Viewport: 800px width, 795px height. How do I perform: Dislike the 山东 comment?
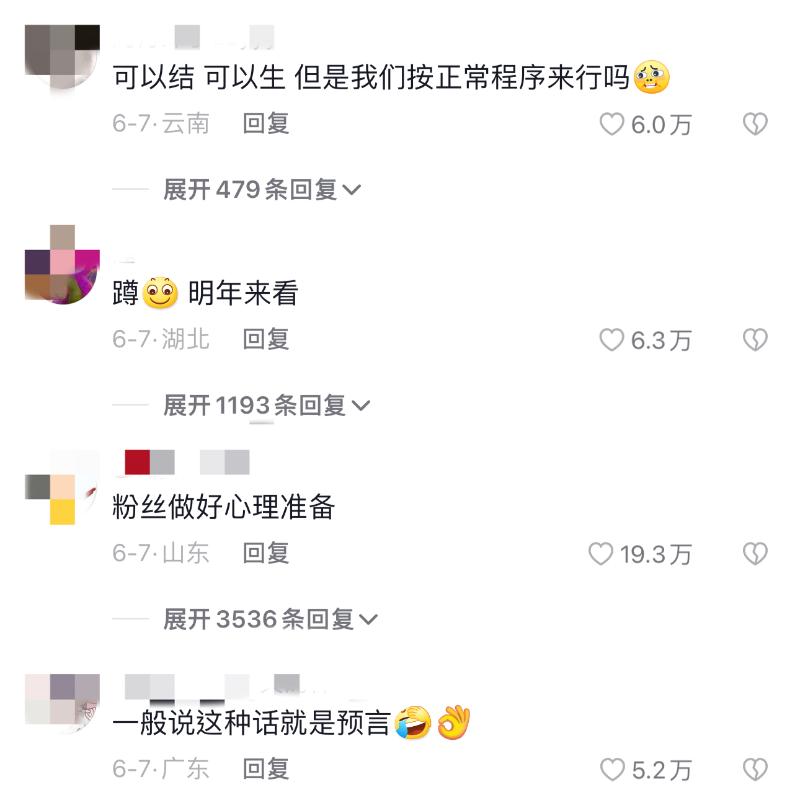[x=754, y=554]
